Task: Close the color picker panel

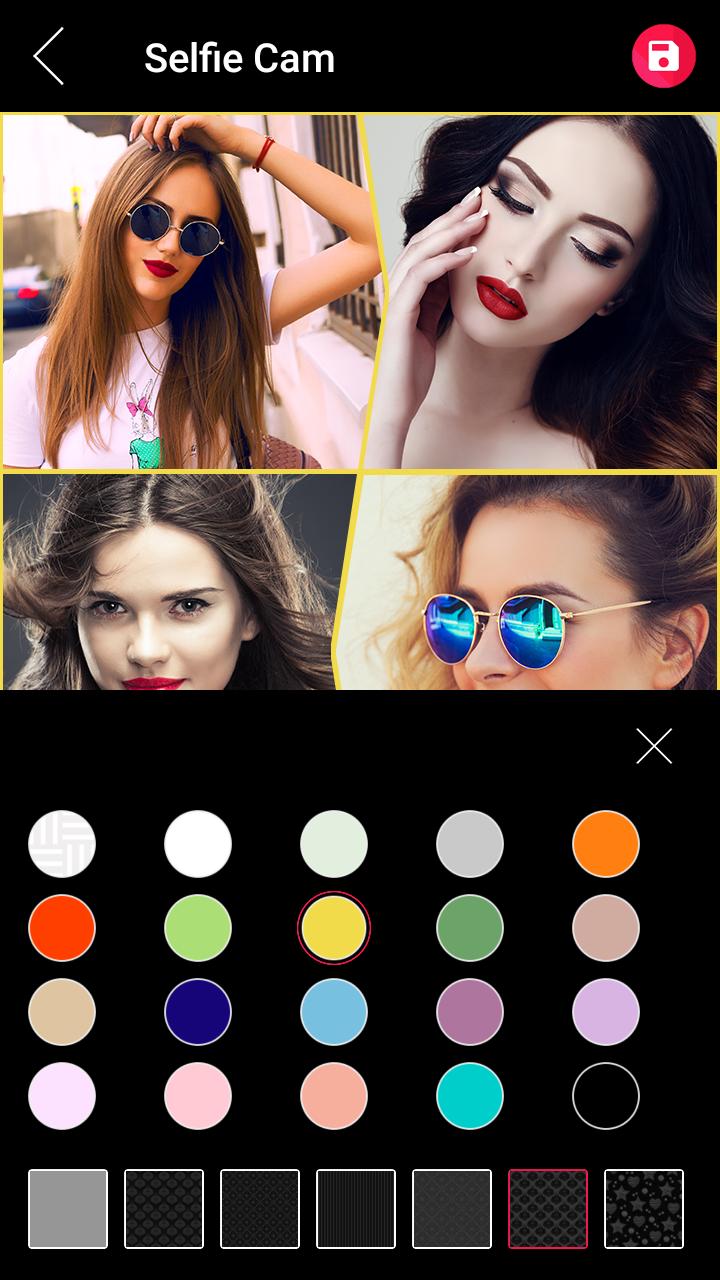Action: [654, 746]
